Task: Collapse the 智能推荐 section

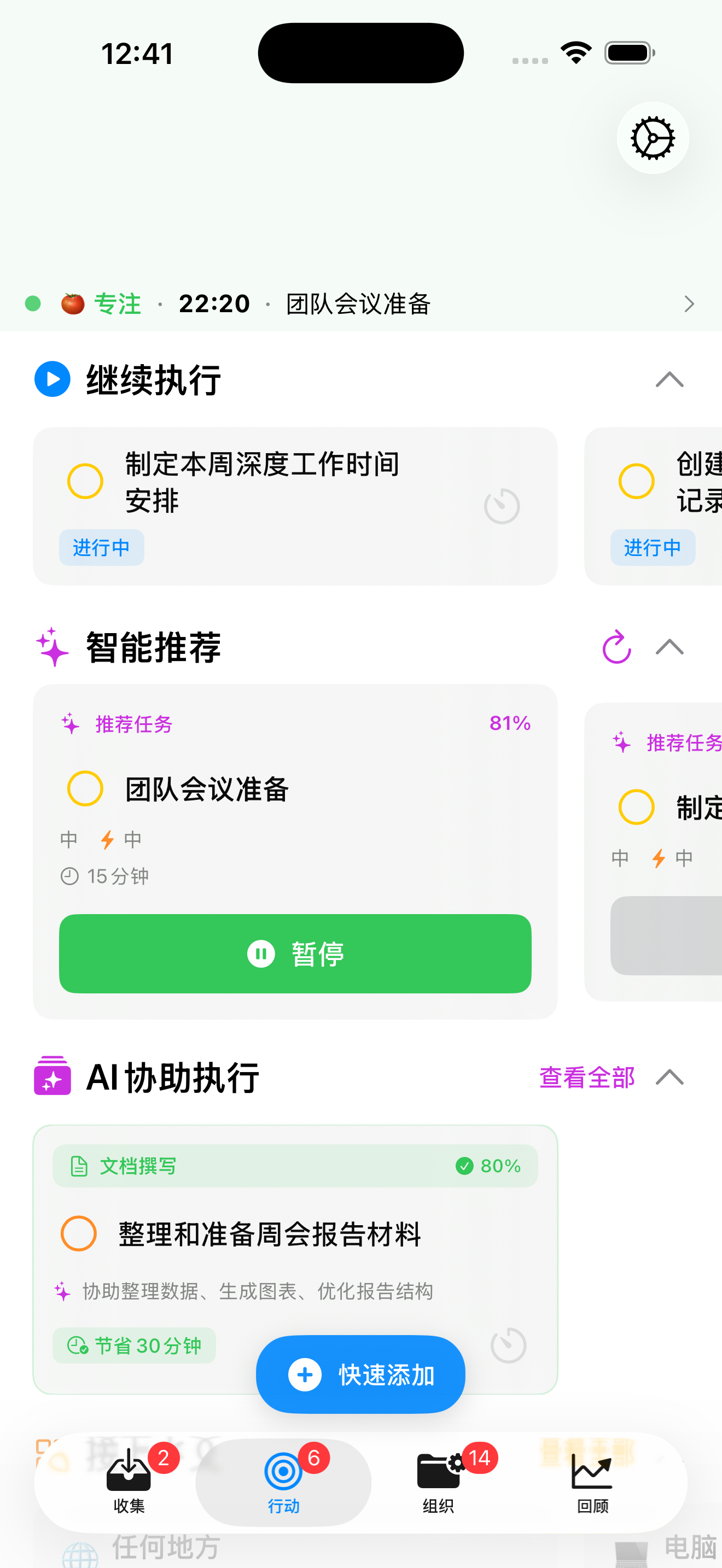Action: [x=668, y=647]
